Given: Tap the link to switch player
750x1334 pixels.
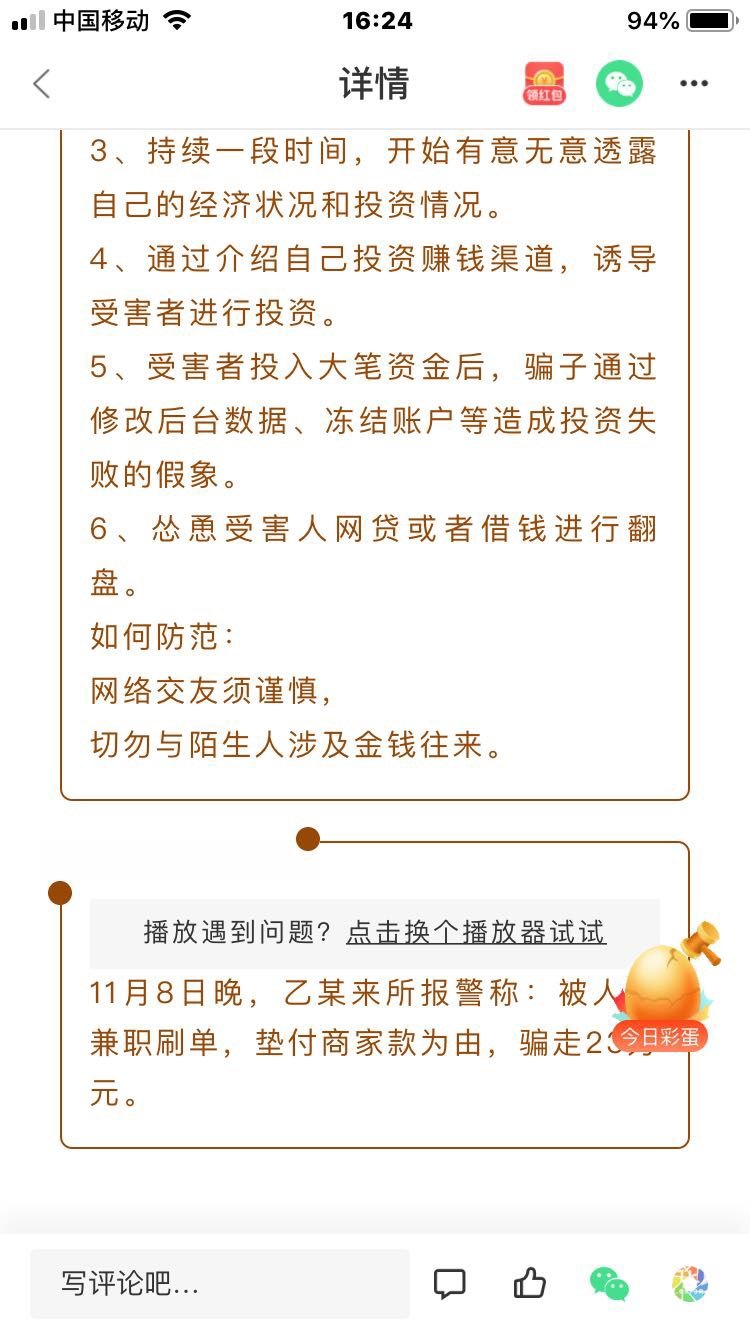Looking at the screenshot, I should tap(476, 933).
